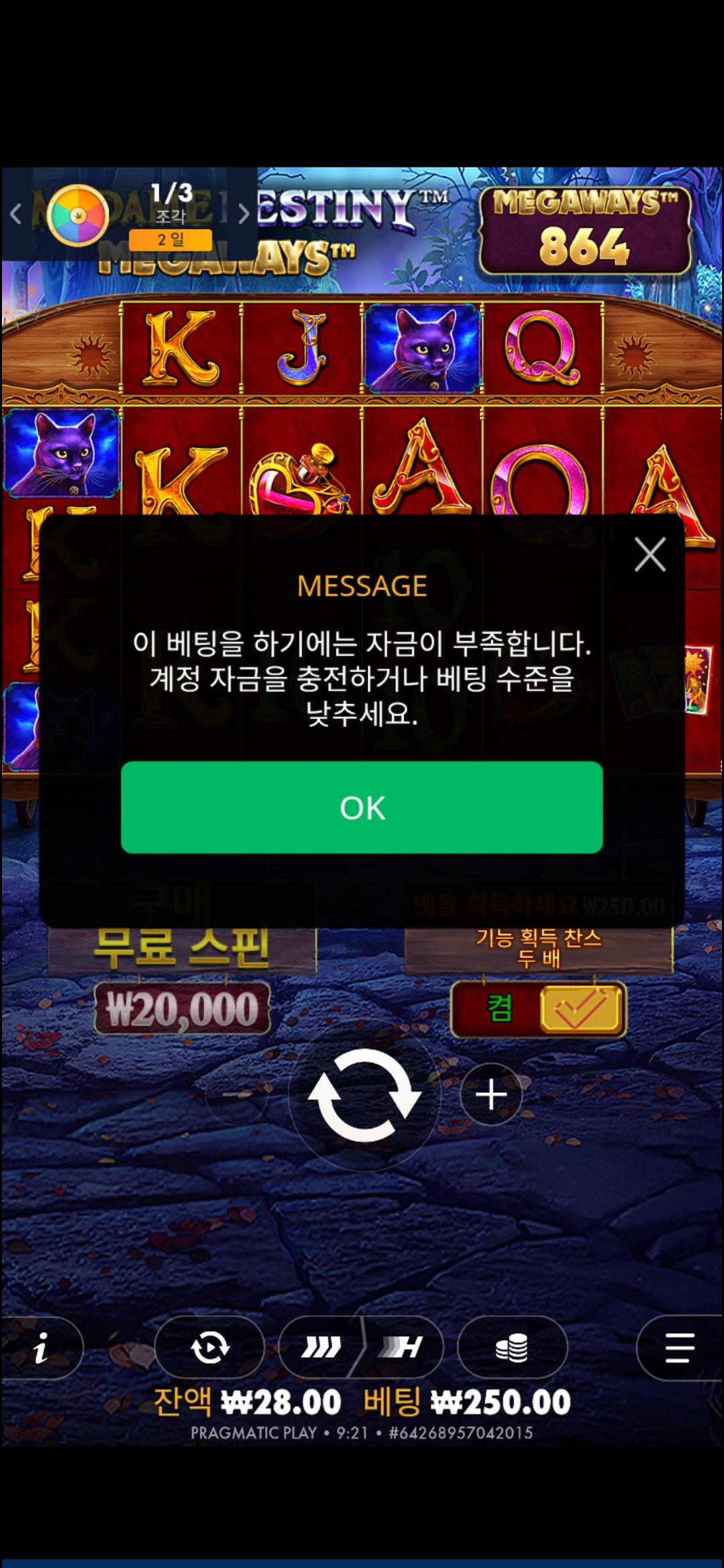Switch turbo spin speed mode
This screenshot has width=724, height=1568.
click(x=361, y=1348)
